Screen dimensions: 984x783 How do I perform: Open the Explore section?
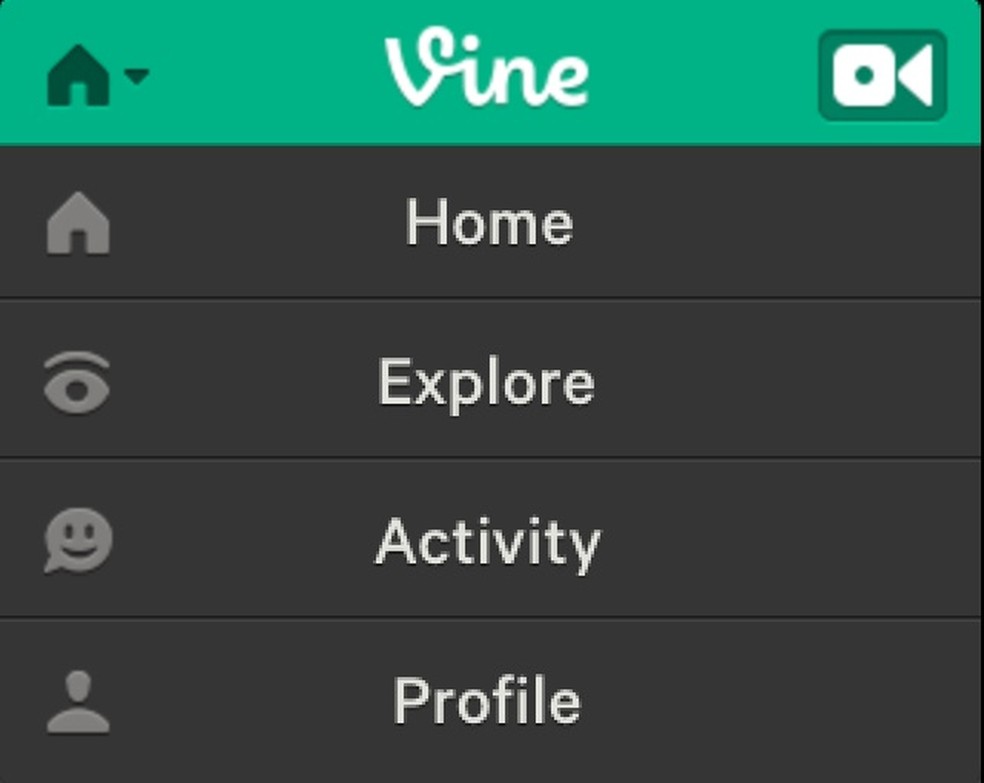point(487,381)
